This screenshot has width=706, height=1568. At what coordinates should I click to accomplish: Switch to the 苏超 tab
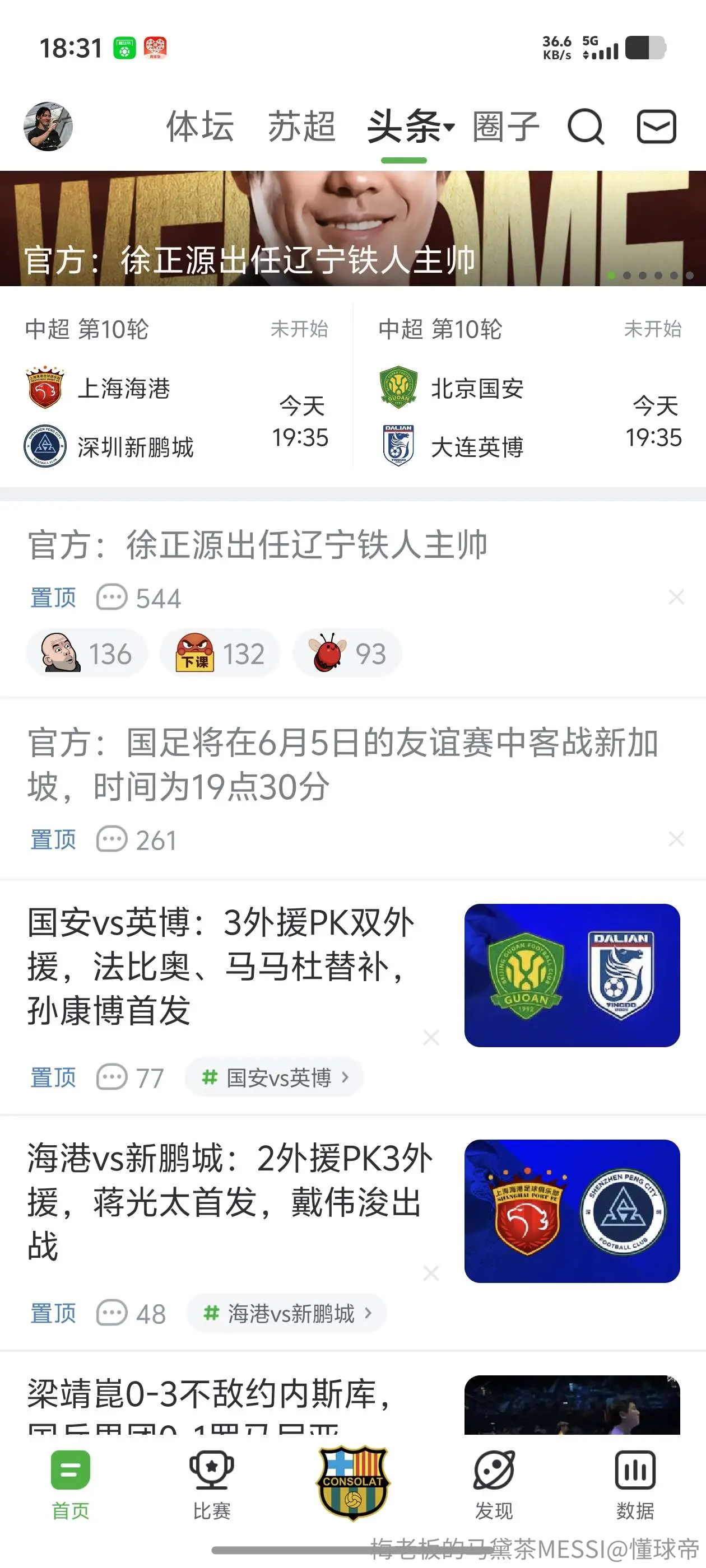tap(301, 127)
